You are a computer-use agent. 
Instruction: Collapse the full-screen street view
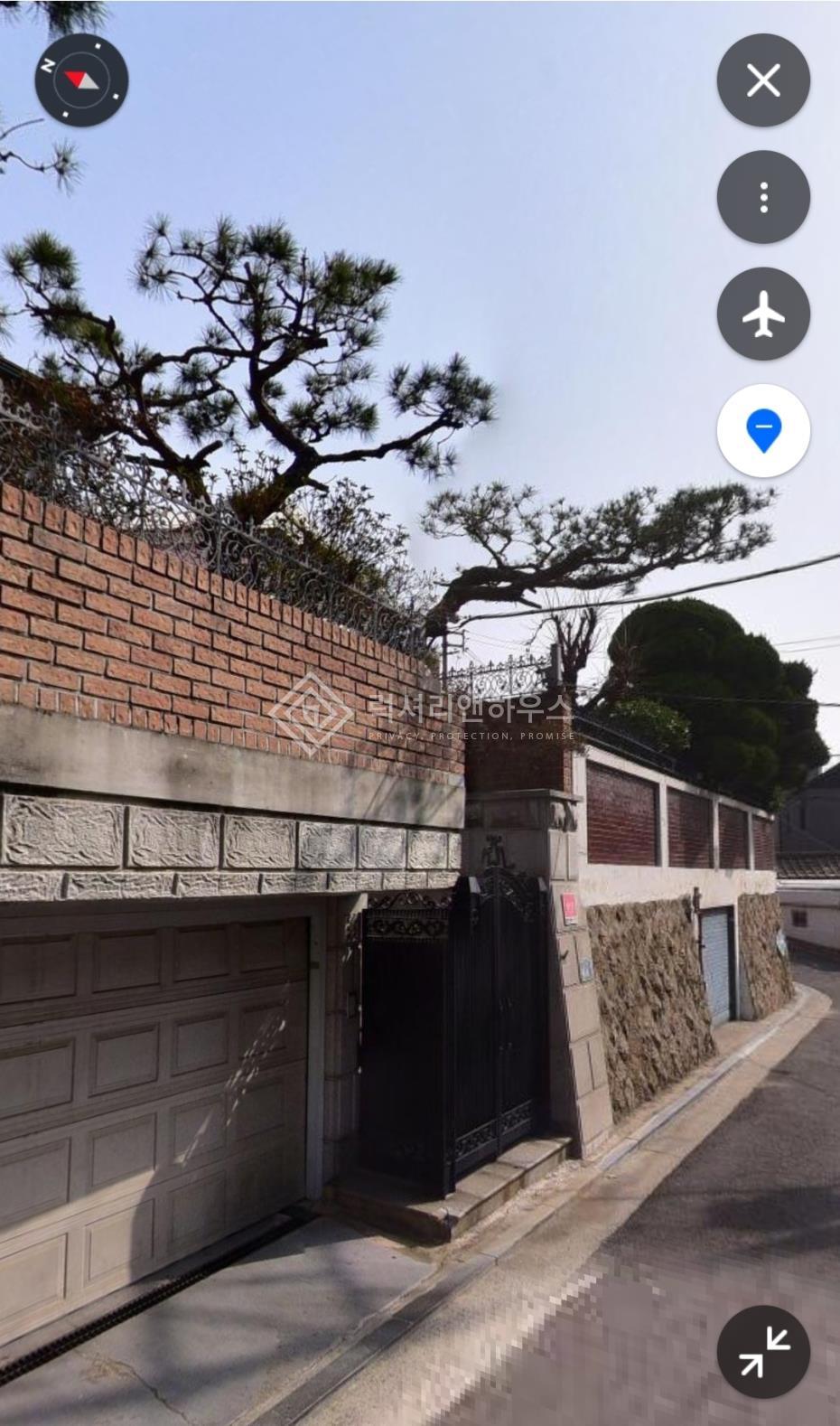pos(763,1352)
